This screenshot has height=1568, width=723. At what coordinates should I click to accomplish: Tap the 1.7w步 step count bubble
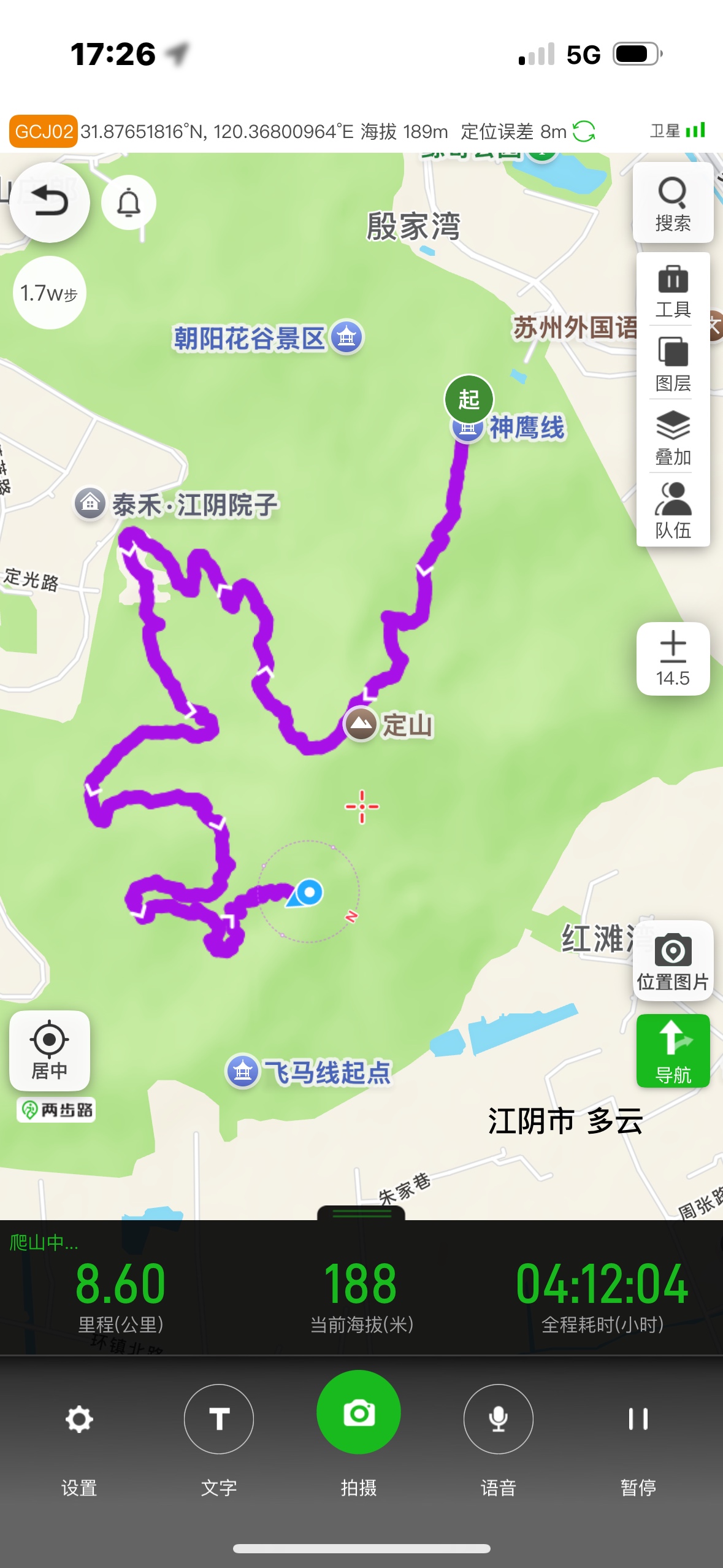coord(49,293)
